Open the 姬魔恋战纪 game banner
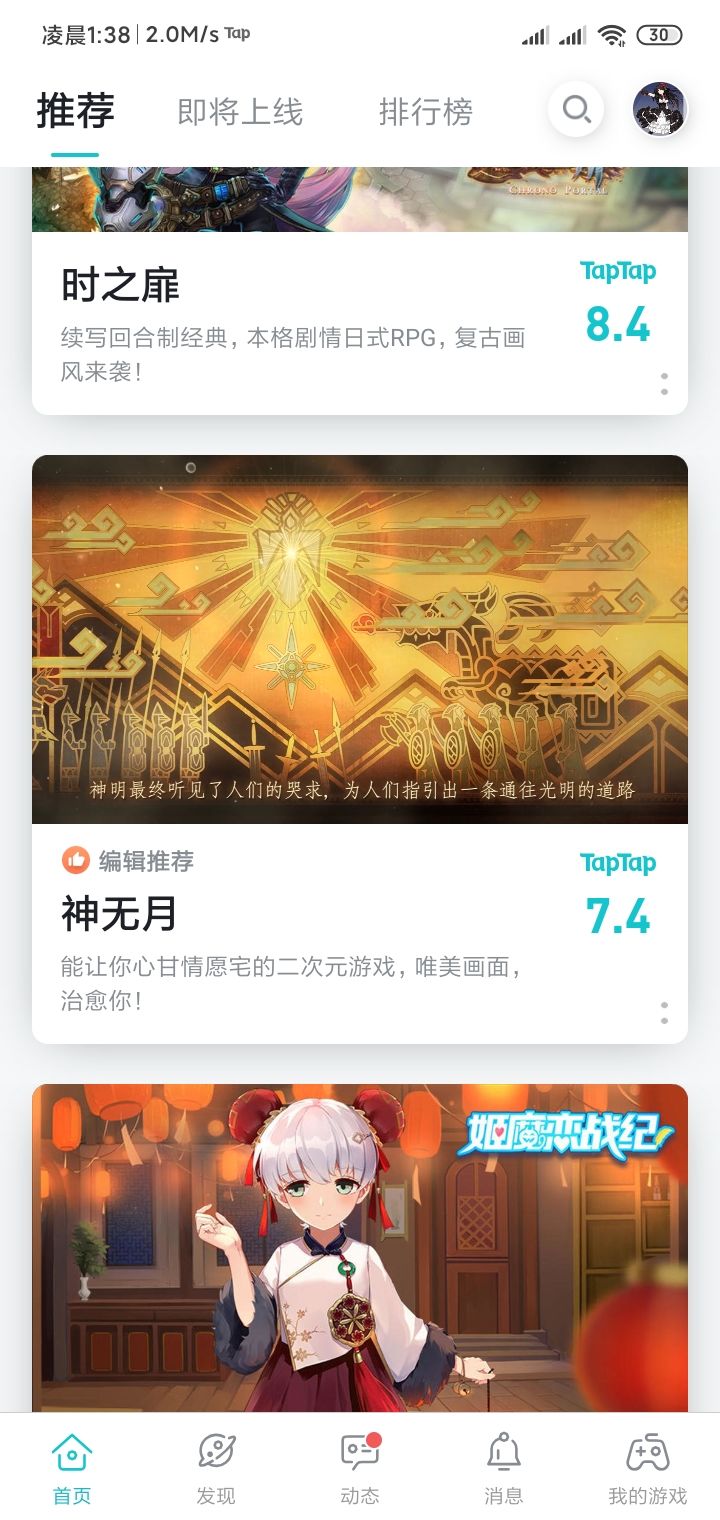720x1520 pixels. click(360, 1248)
